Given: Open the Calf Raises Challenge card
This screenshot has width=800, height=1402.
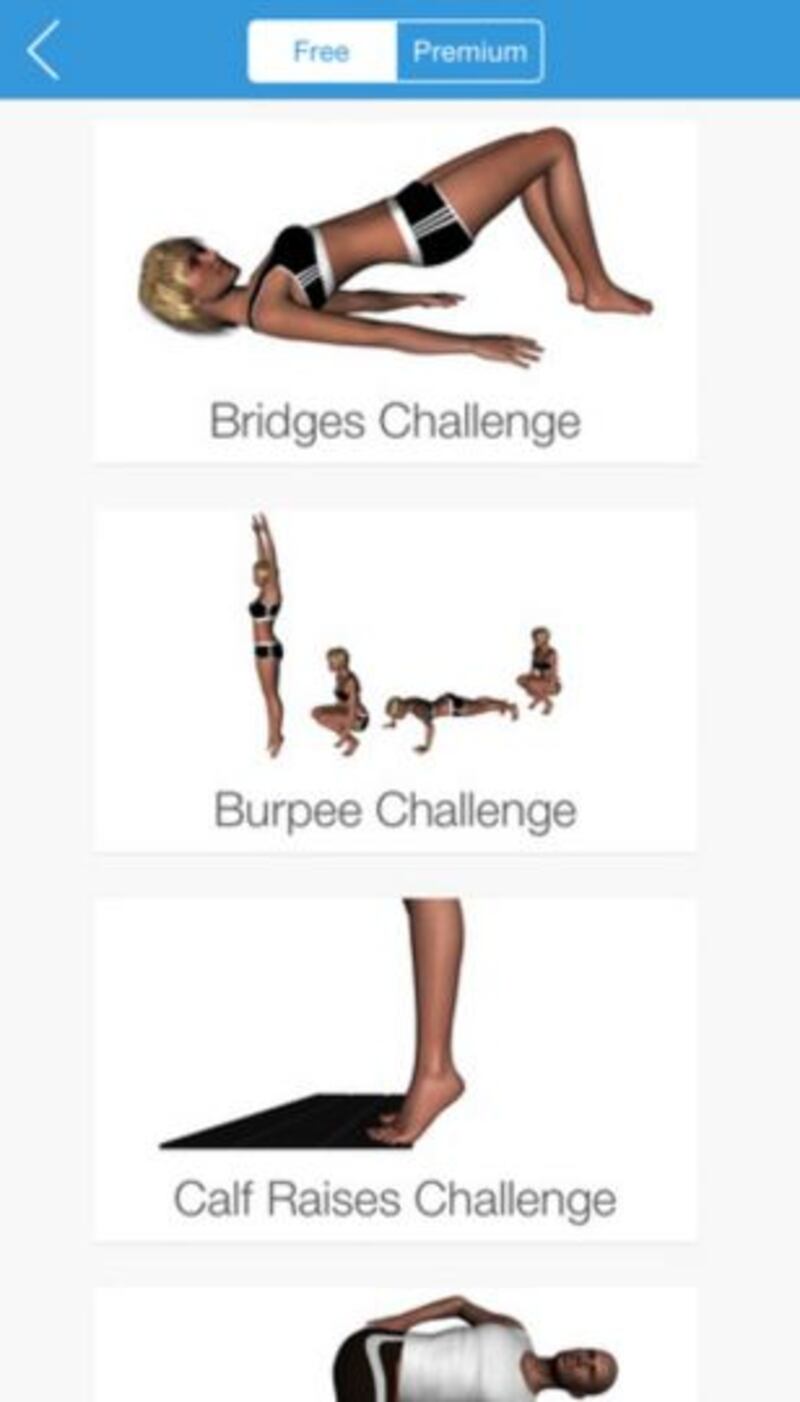Looking at the screenshot, I should point(395,1068).
